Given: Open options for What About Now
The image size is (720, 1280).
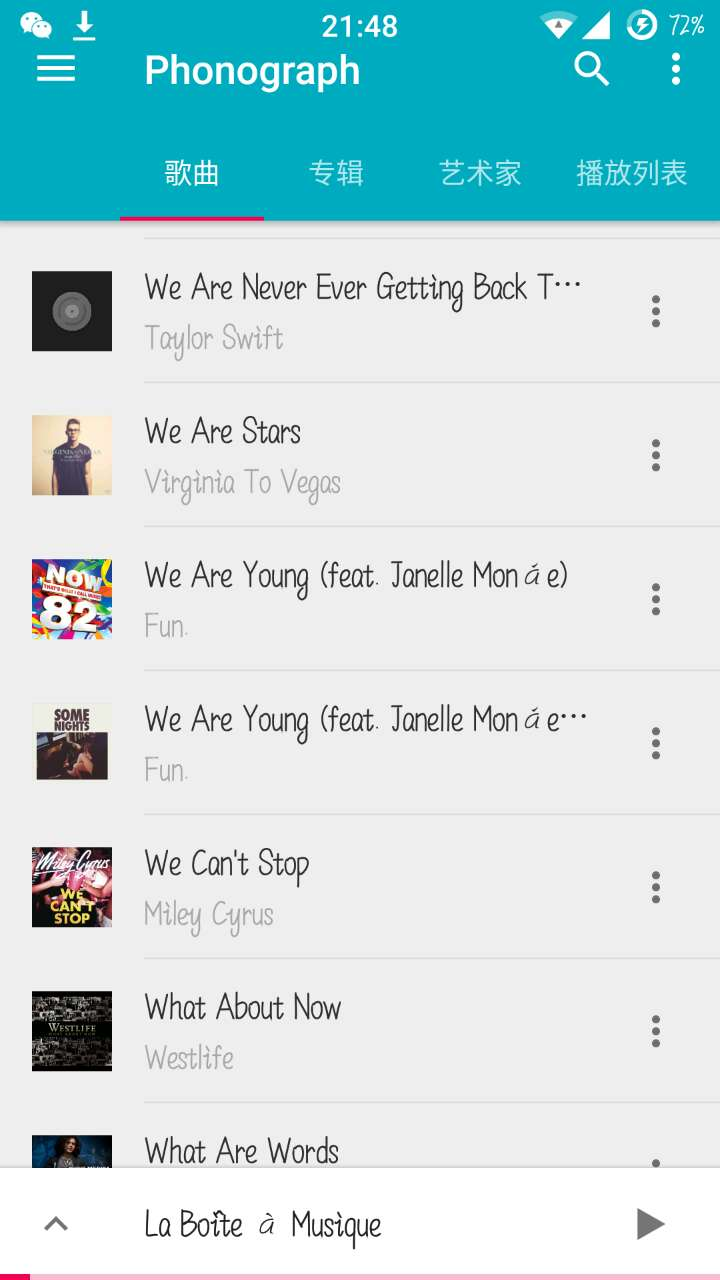Looking at the screenshot, I should coord(656,1031).
